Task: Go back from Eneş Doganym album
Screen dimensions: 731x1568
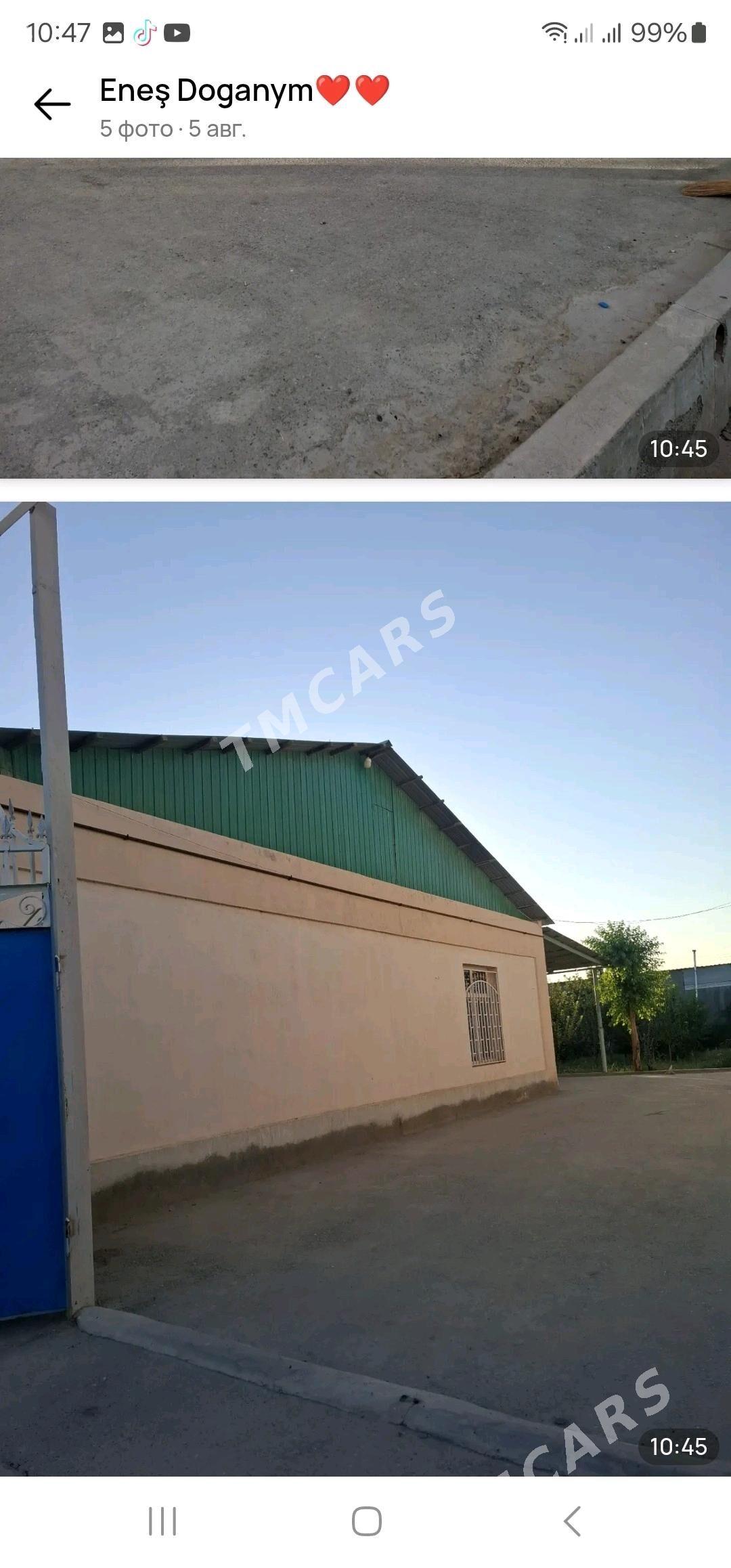Action: 52,104
